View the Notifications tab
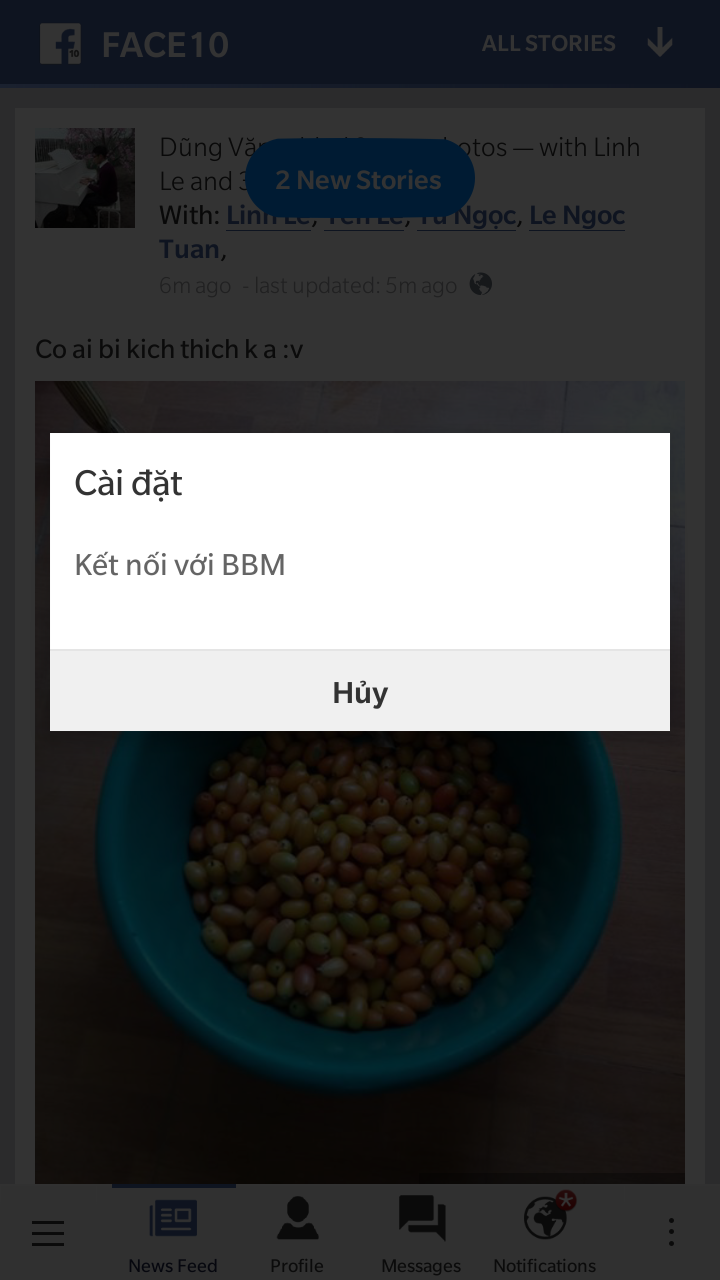 click(x=545, y=1234)
